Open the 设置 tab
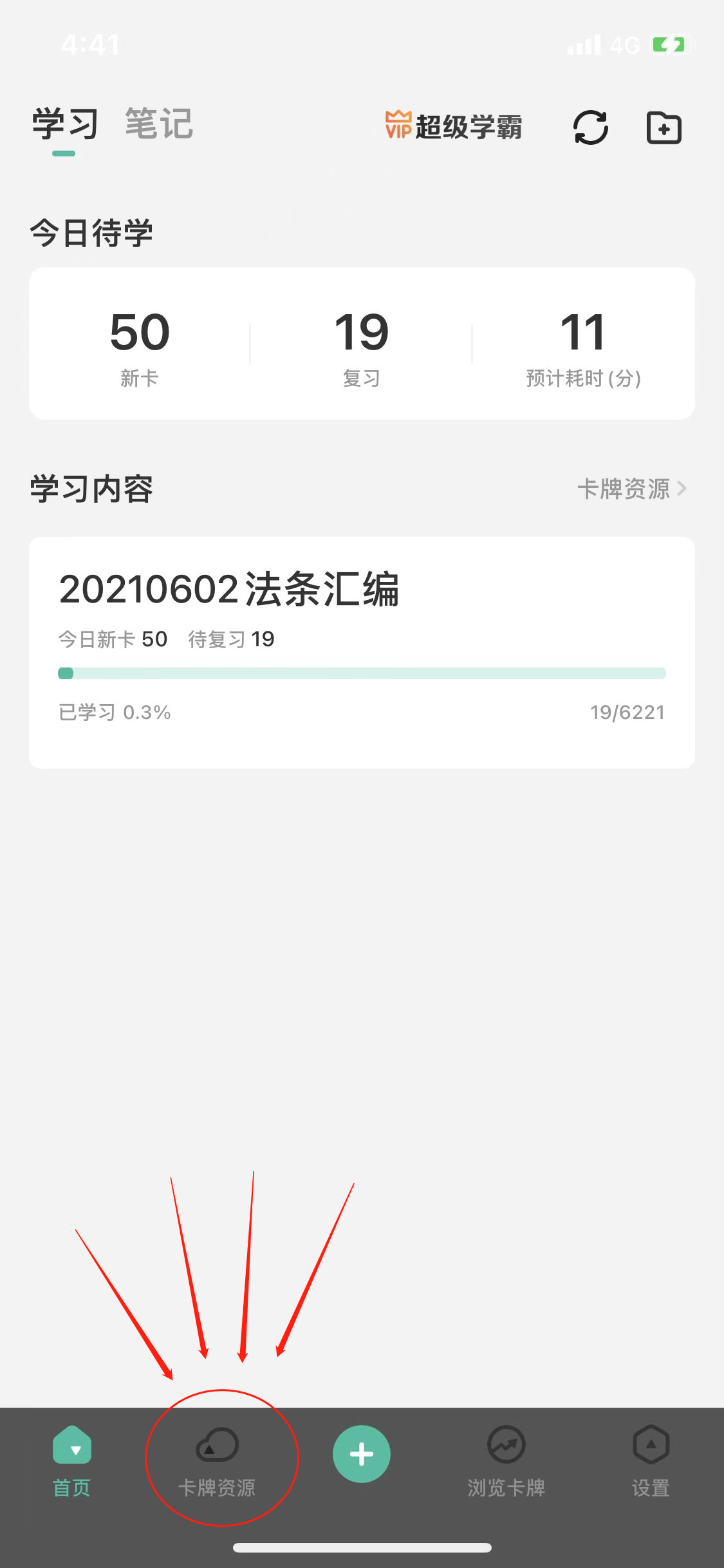The width and height of the screenshot is (724, 1568). click(651, 1462)
